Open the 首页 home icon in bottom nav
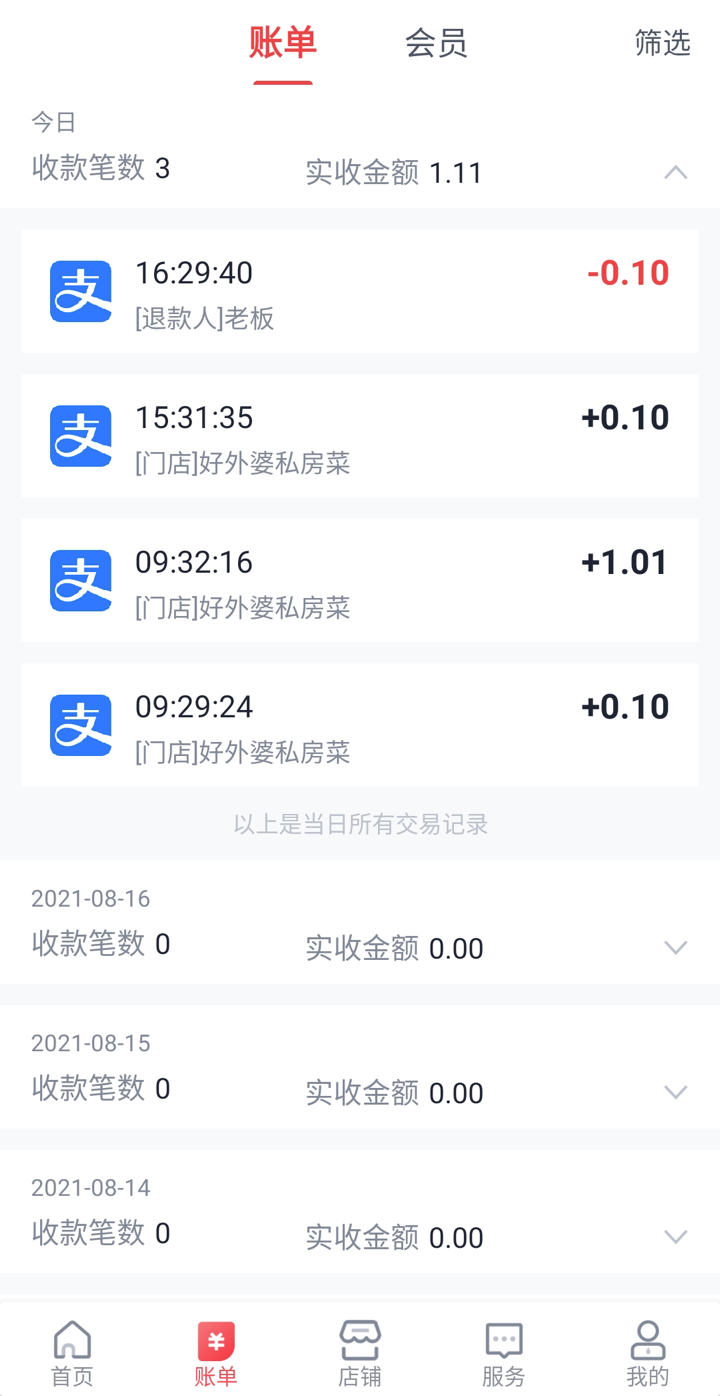This screenshot has width=720, height=1396. point(70,1350)
